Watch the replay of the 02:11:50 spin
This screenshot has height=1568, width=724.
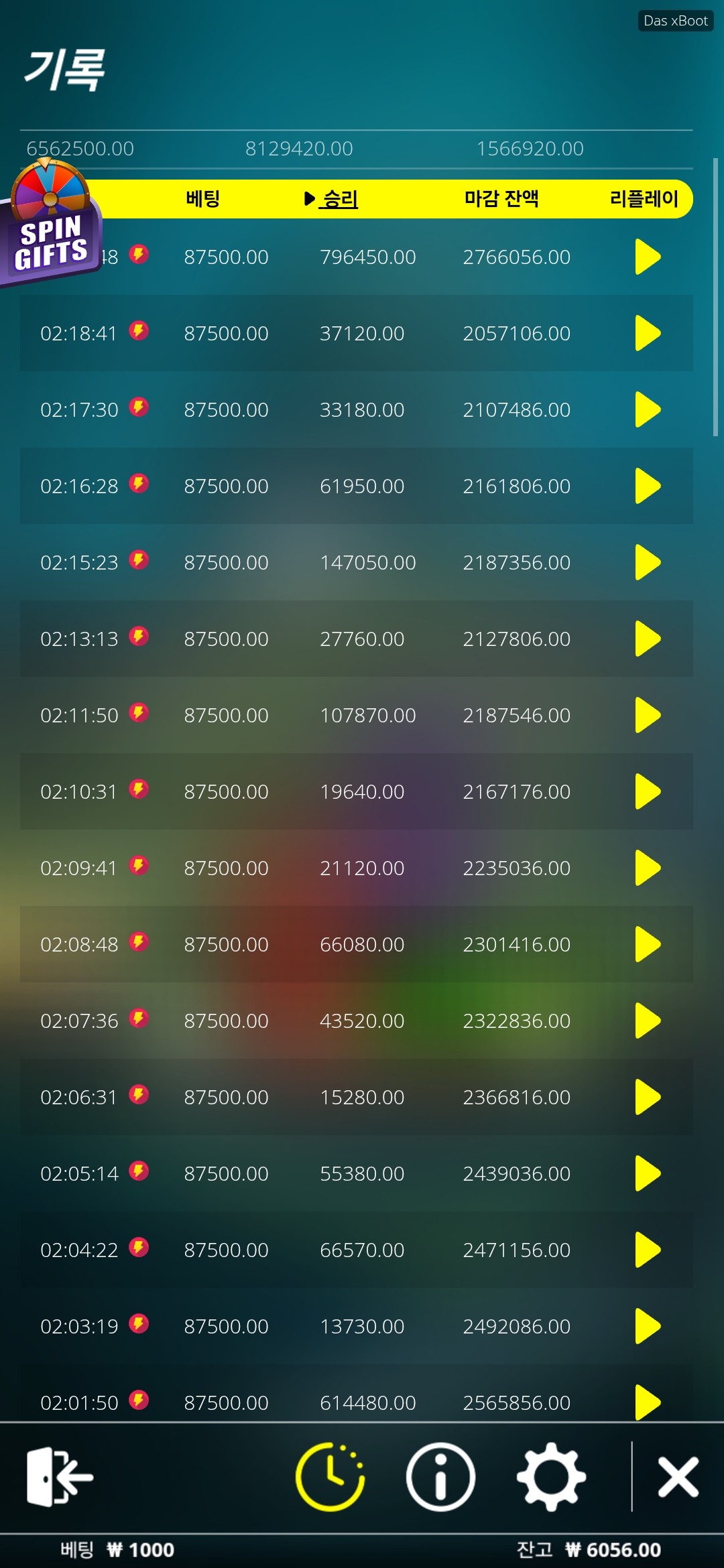click(648, 715)
